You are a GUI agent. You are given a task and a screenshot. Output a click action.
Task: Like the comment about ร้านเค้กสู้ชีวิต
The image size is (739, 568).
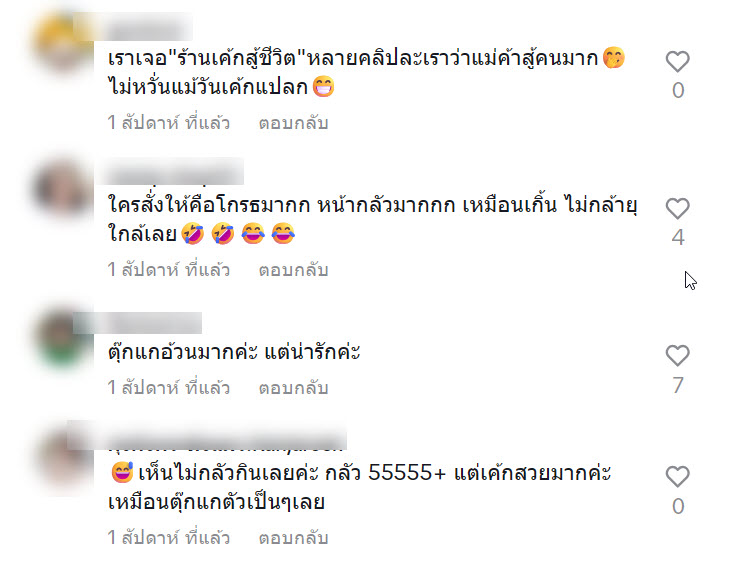(x=677, y=62)
